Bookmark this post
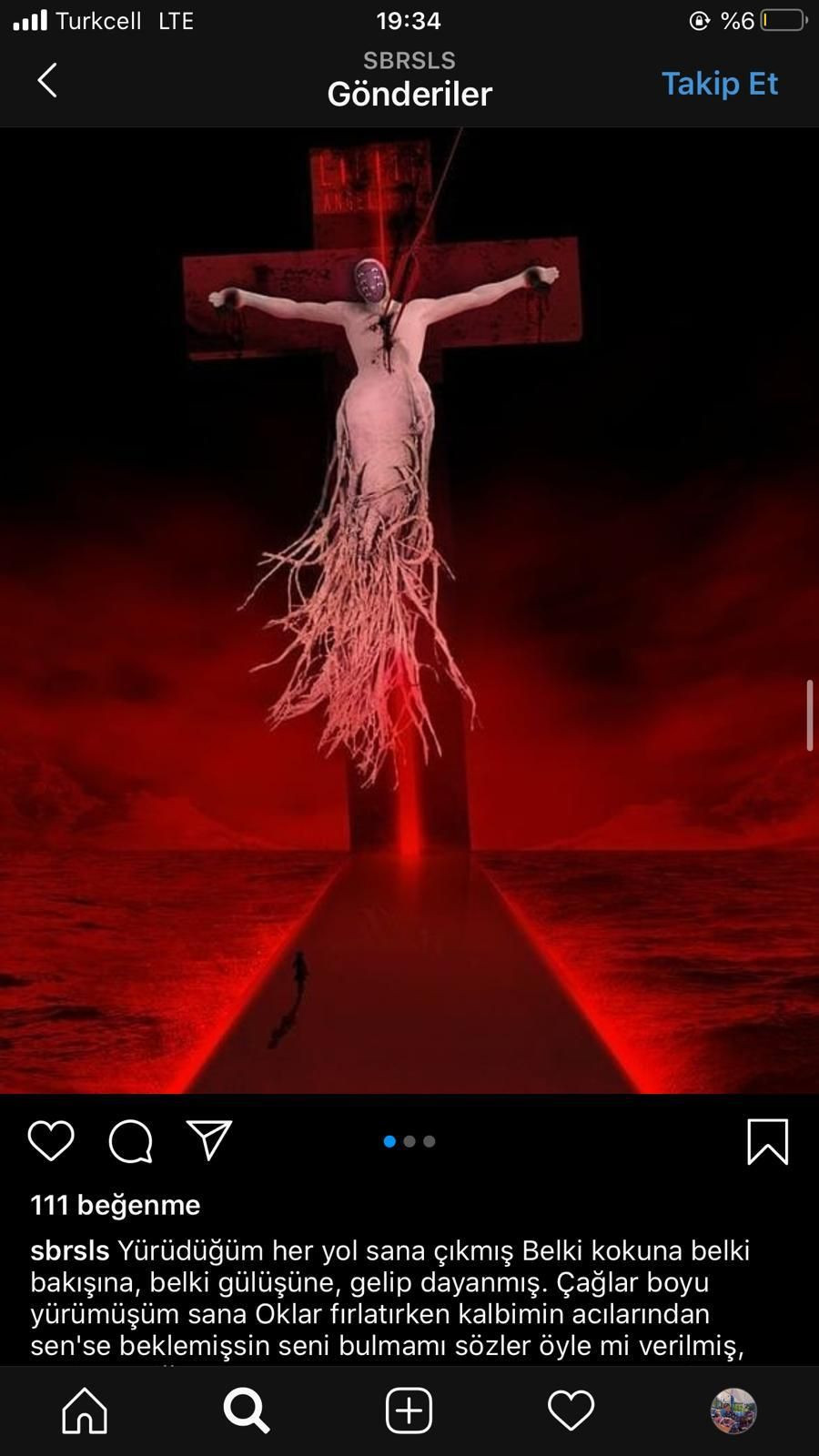The width and height of the screenshot is (819, 1456). coord(767,1141)
